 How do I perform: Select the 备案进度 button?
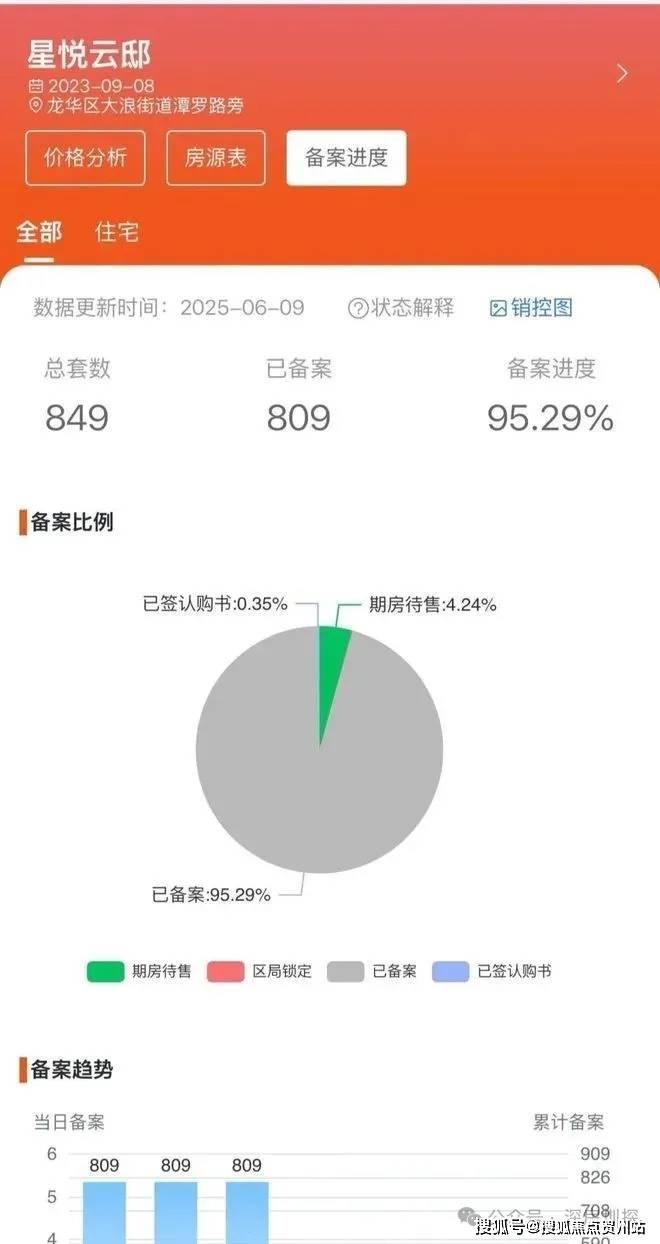(x=346, y=158)
